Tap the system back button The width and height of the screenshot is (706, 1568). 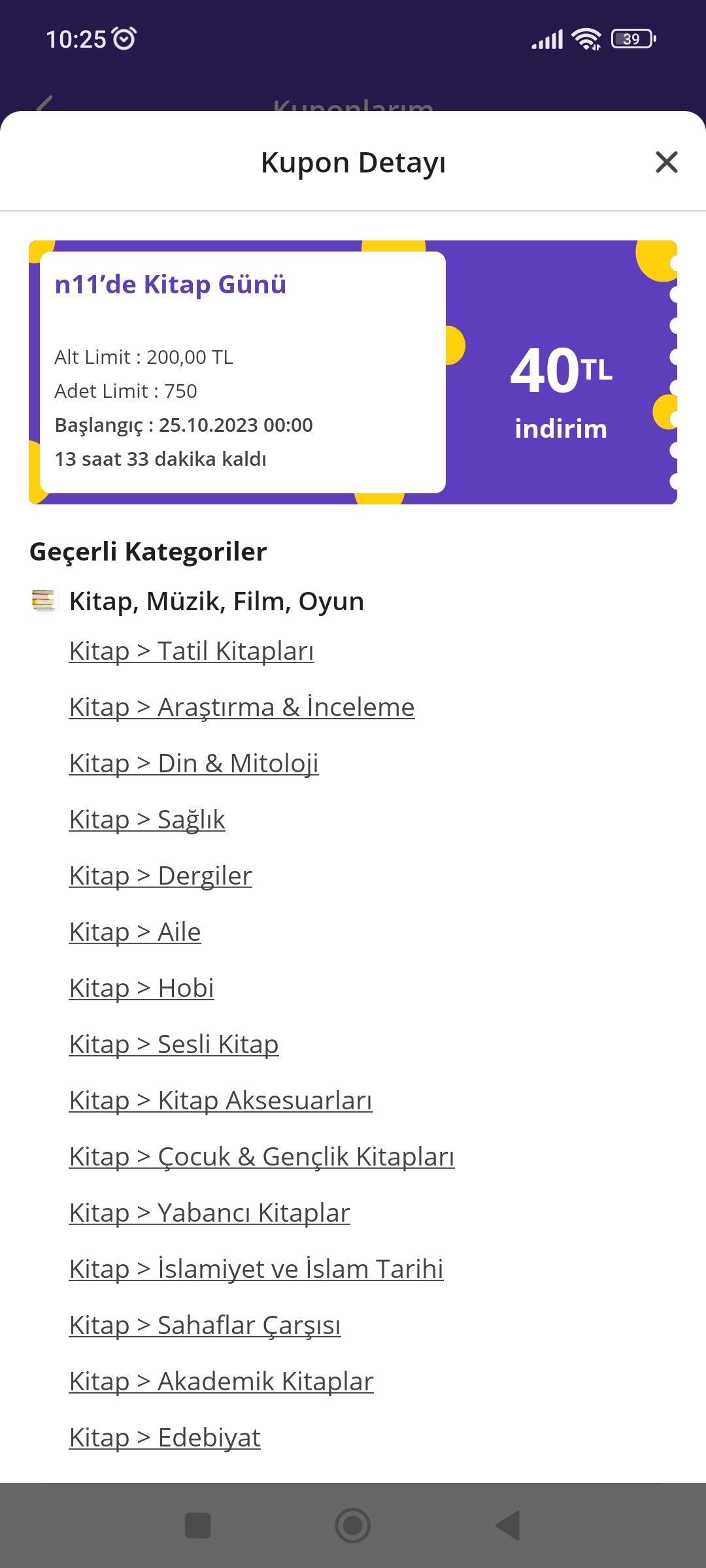[x=508, y=1526]
